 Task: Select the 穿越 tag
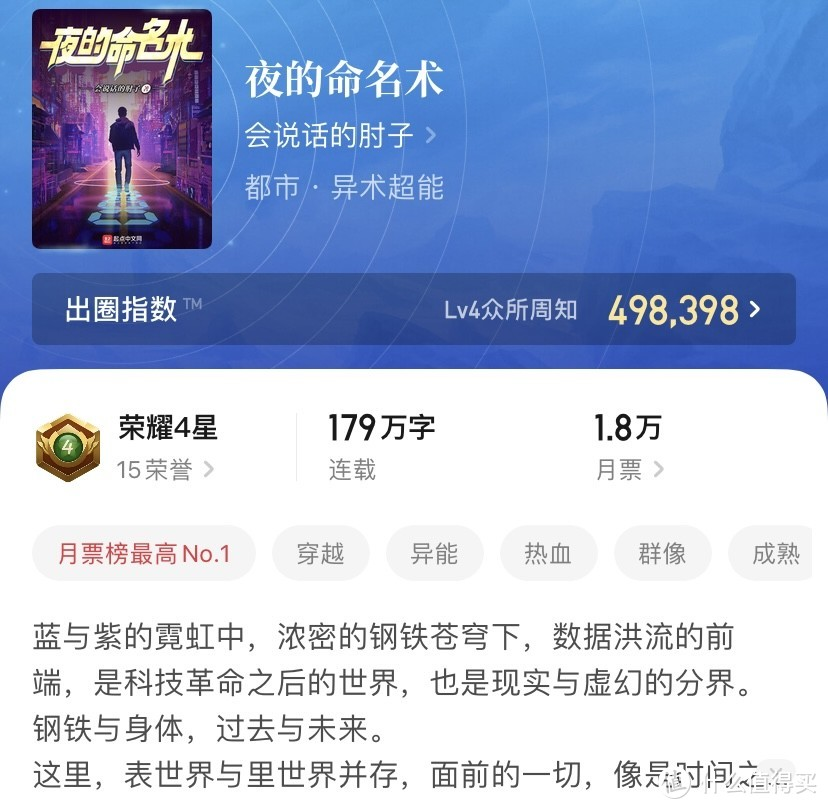click(320, 553)
